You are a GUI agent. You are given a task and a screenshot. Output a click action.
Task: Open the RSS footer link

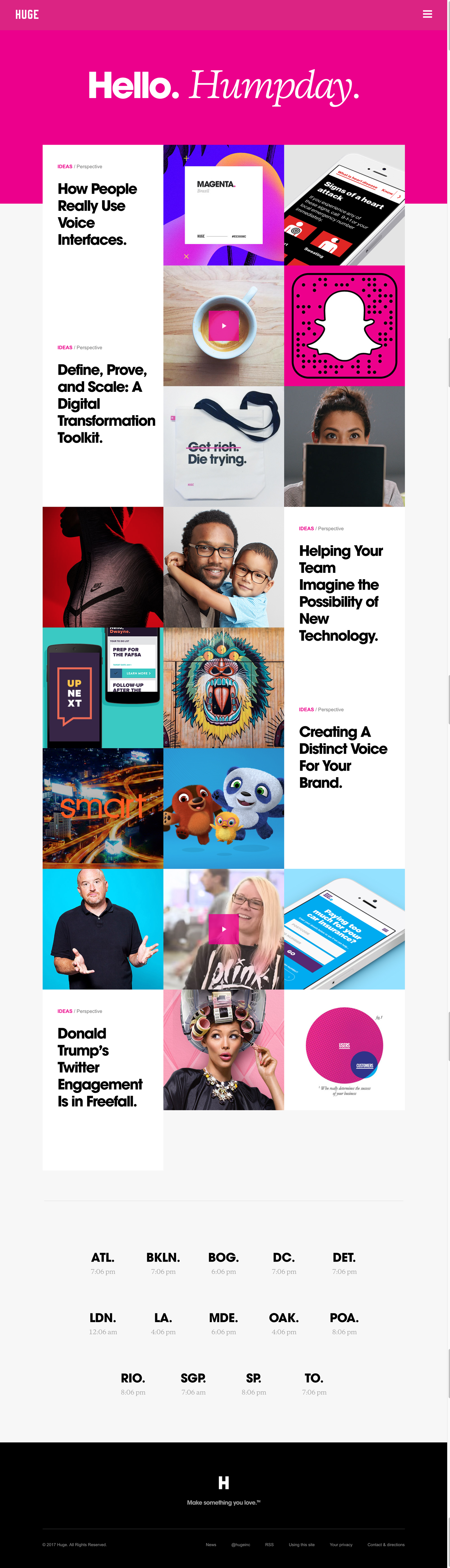pos(269,1544)
